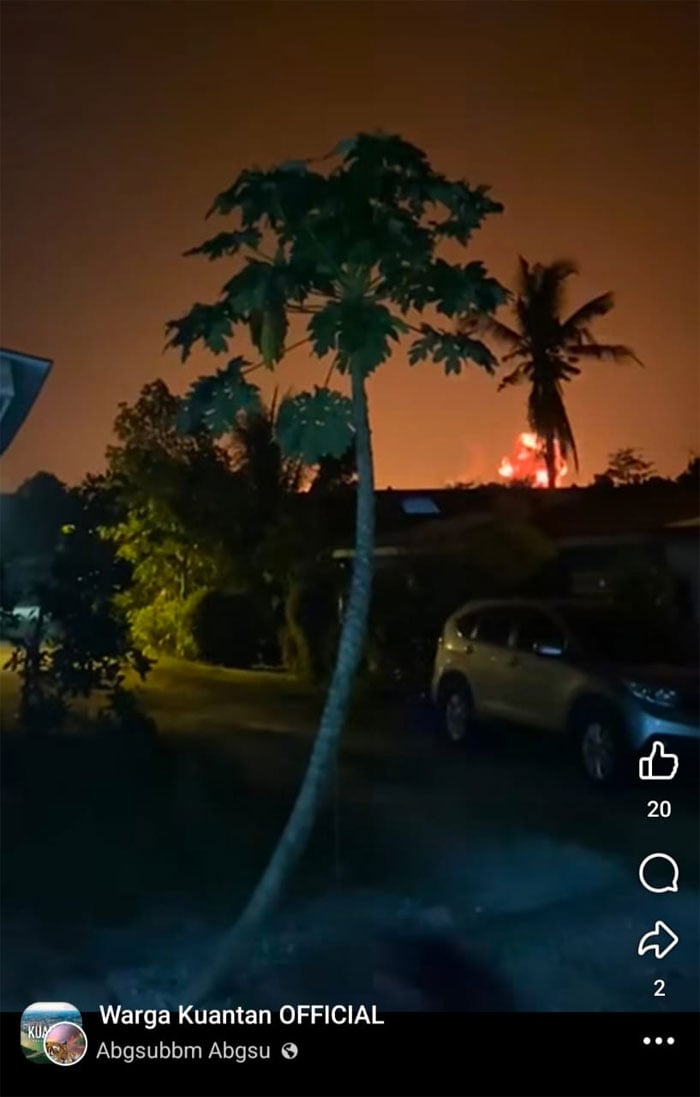The image size is (700, 1097).
Task: Open the comments on this video
Action: click(658, 873)
